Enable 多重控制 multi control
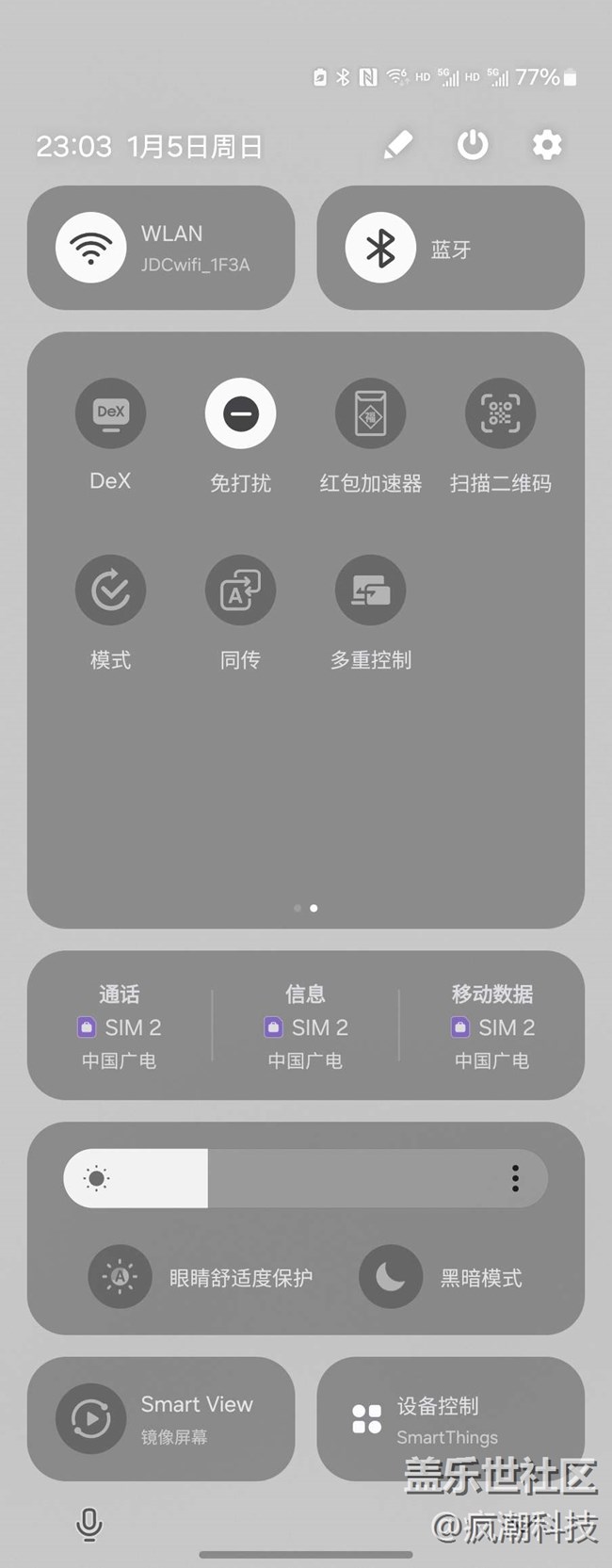 pyautogui.click(x=370, y=590)
